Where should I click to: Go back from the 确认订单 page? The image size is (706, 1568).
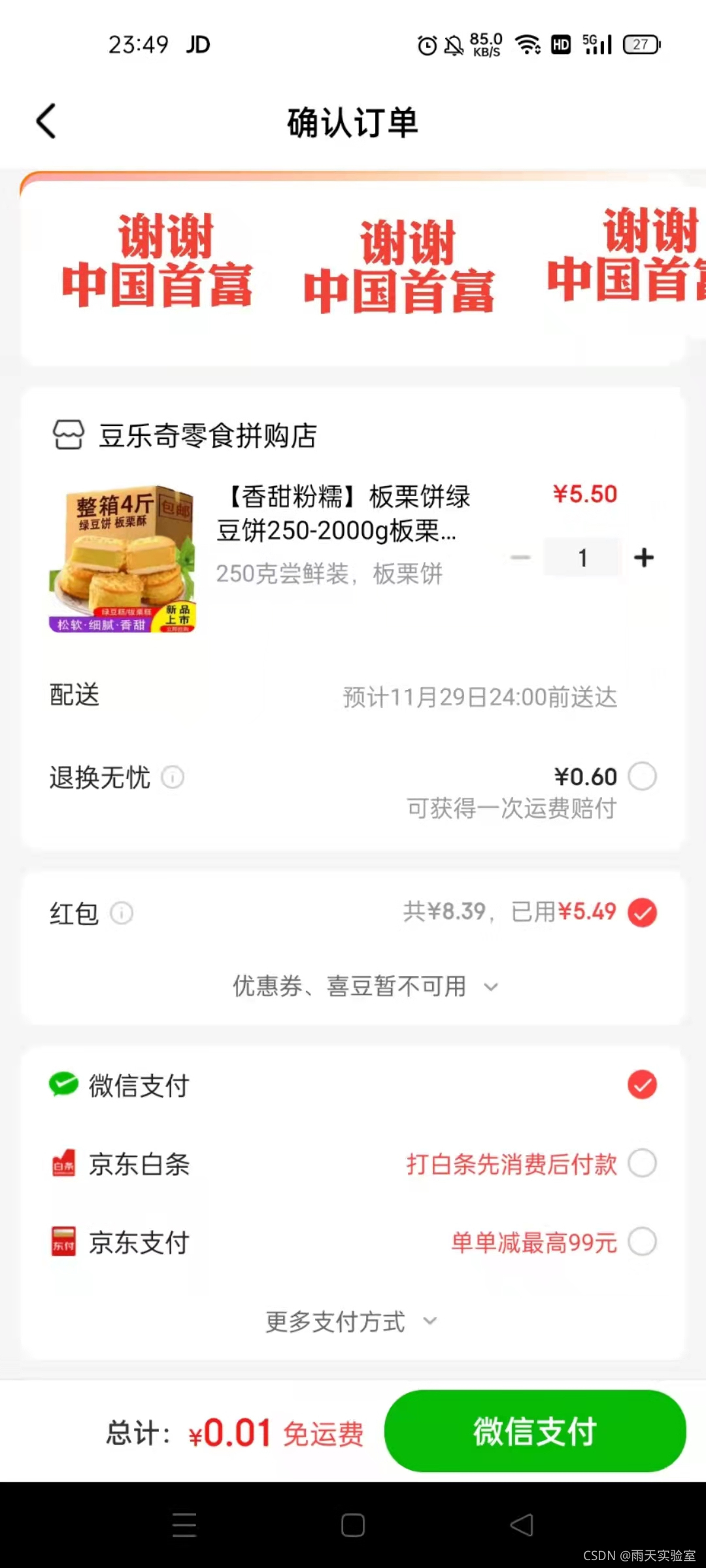tap(46, 122)
